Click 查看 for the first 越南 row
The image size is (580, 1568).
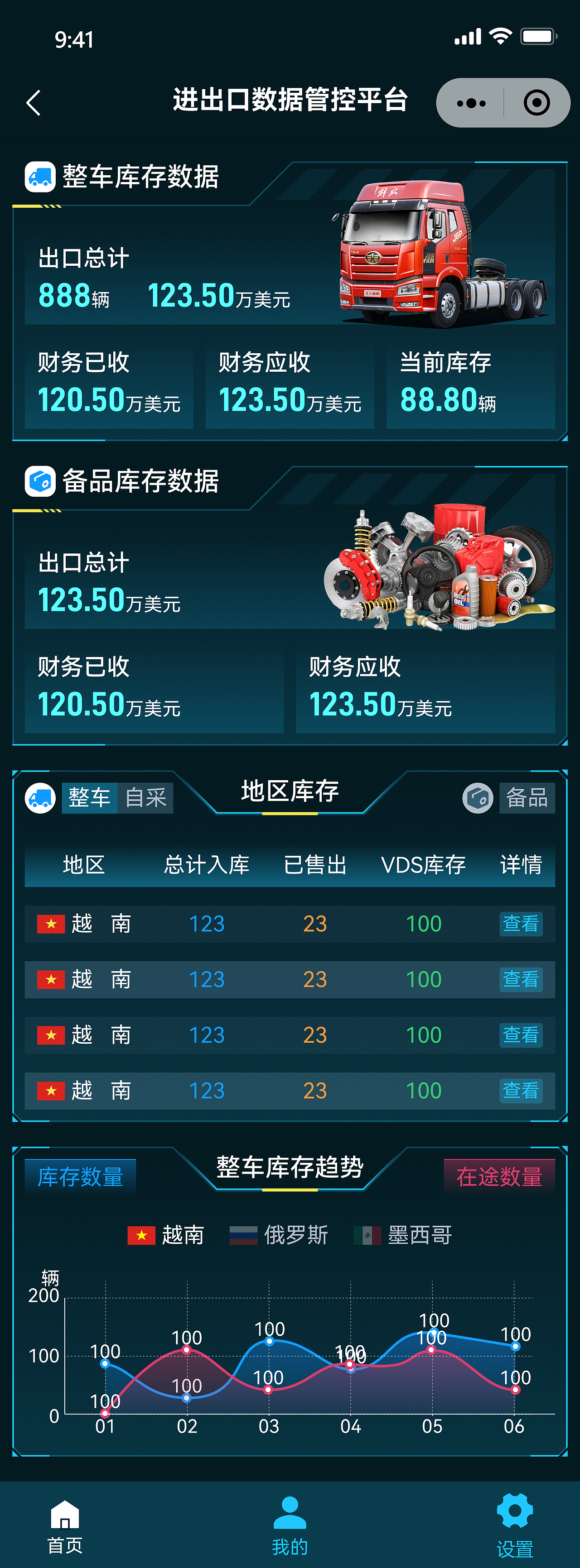point(521,923)
